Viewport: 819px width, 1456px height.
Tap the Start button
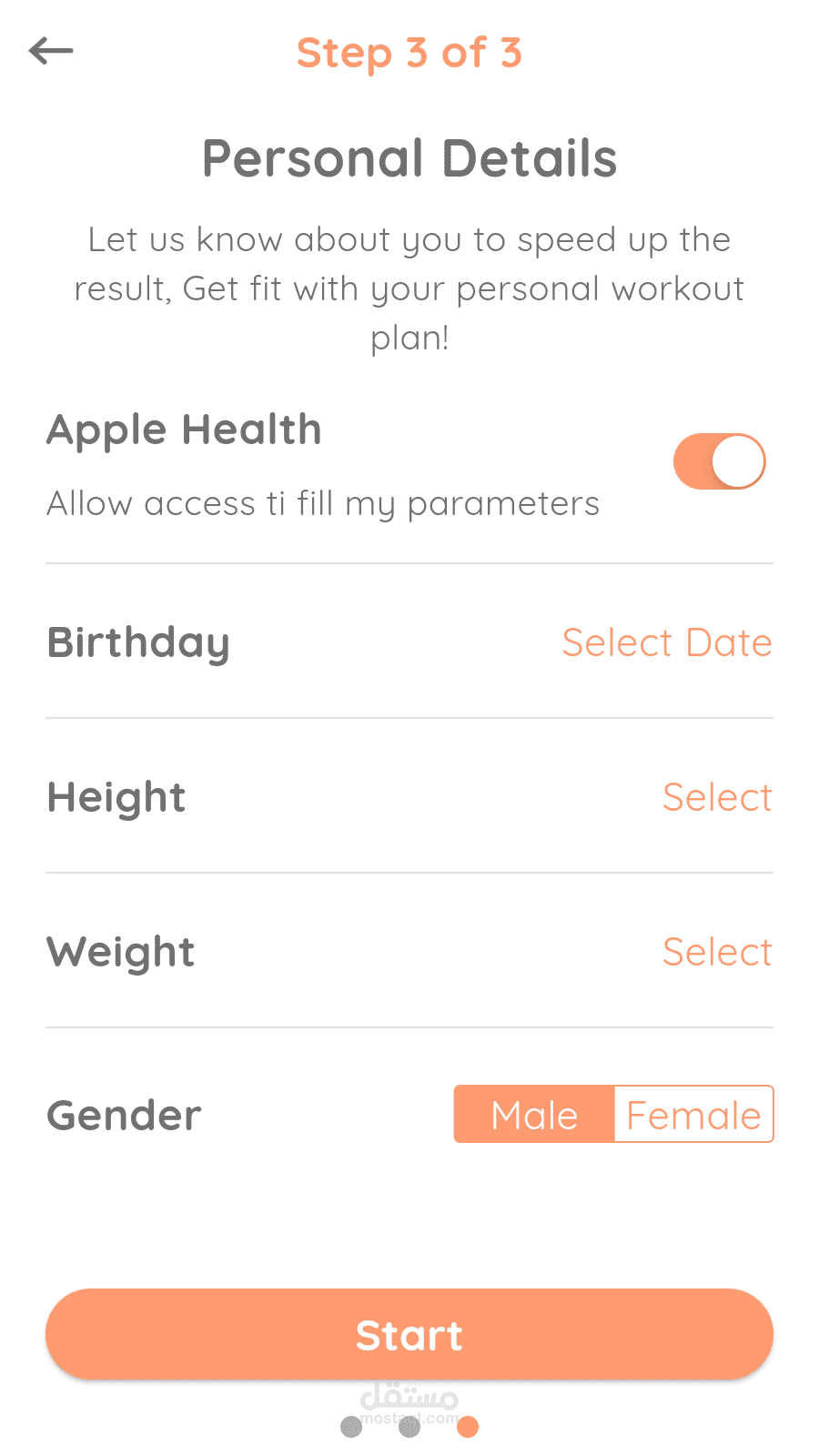pos(409,1334)
